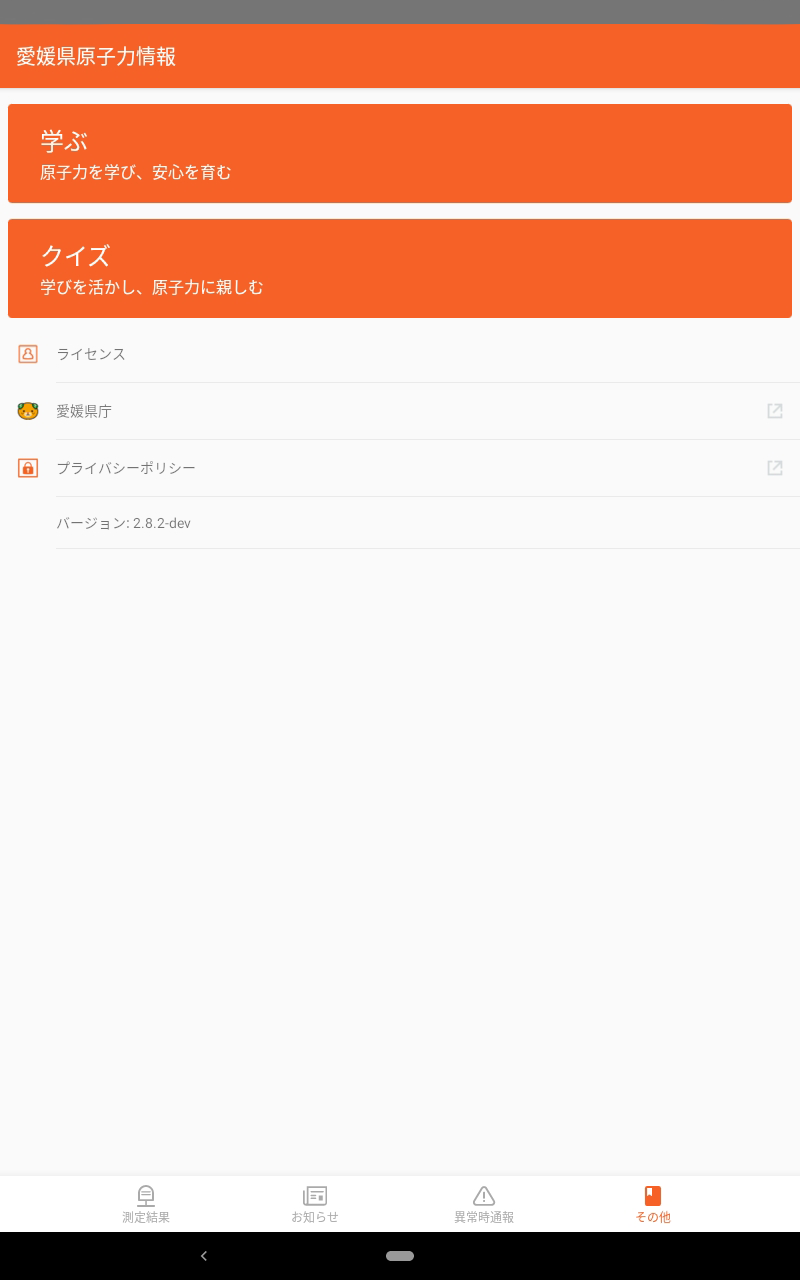Select the その他 tab

653,1204
